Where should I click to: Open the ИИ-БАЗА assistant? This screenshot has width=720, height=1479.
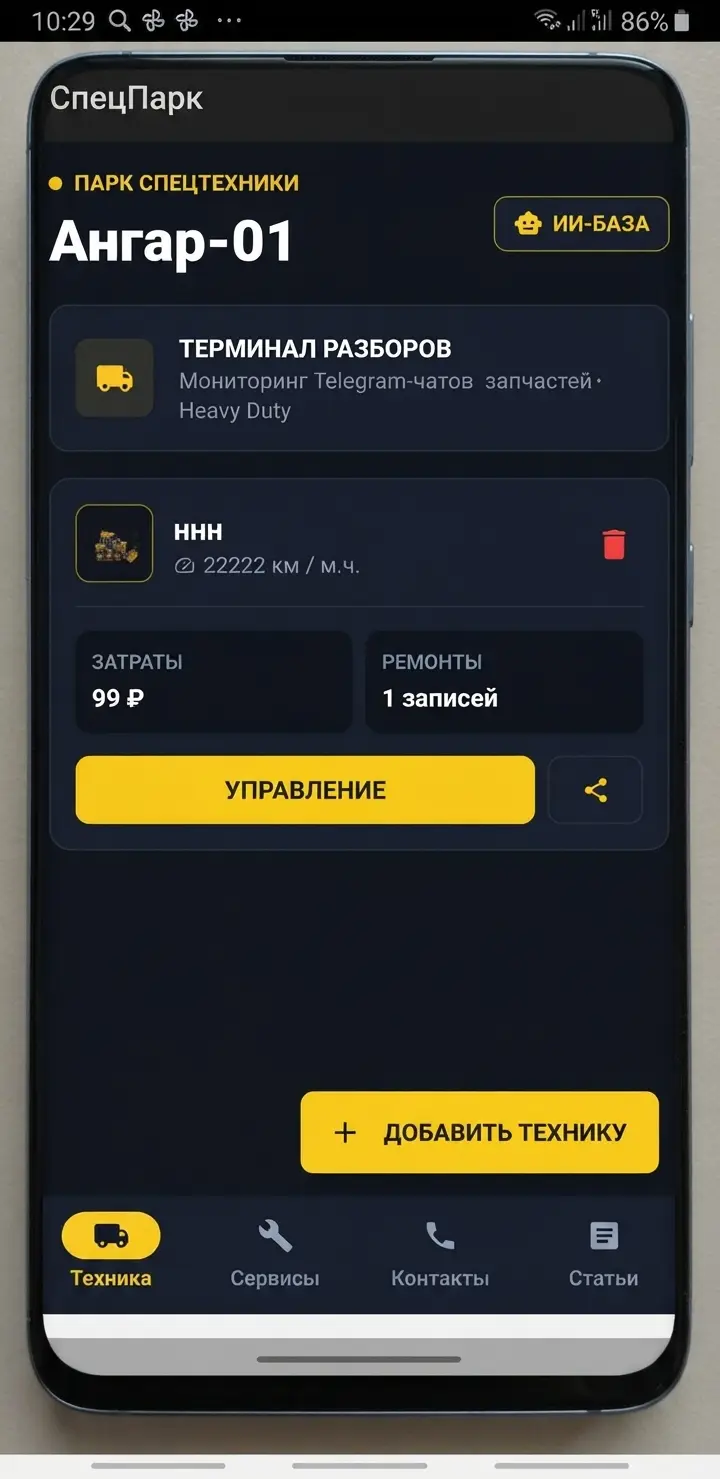coord(581,223)
